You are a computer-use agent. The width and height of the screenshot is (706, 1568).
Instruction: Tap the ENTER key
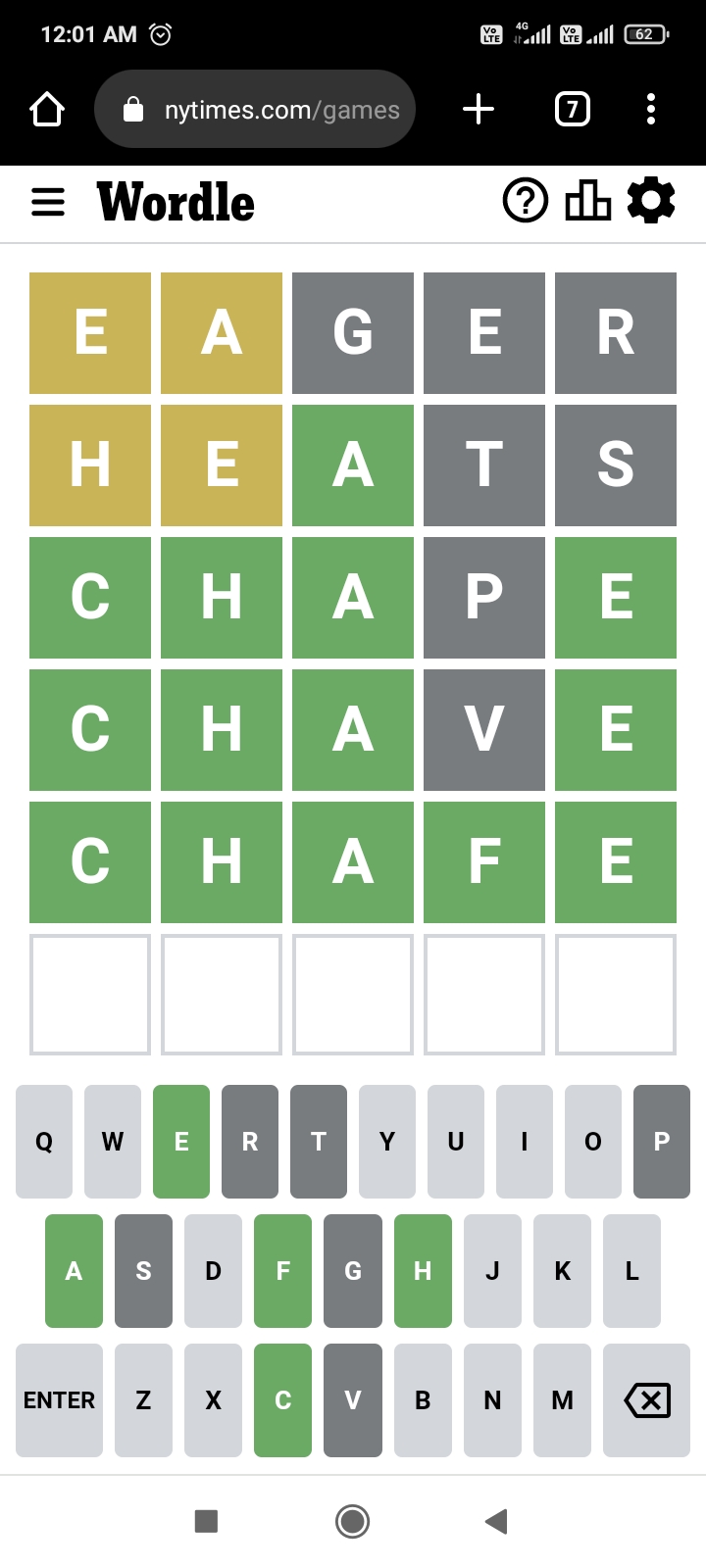(59, 1400)
